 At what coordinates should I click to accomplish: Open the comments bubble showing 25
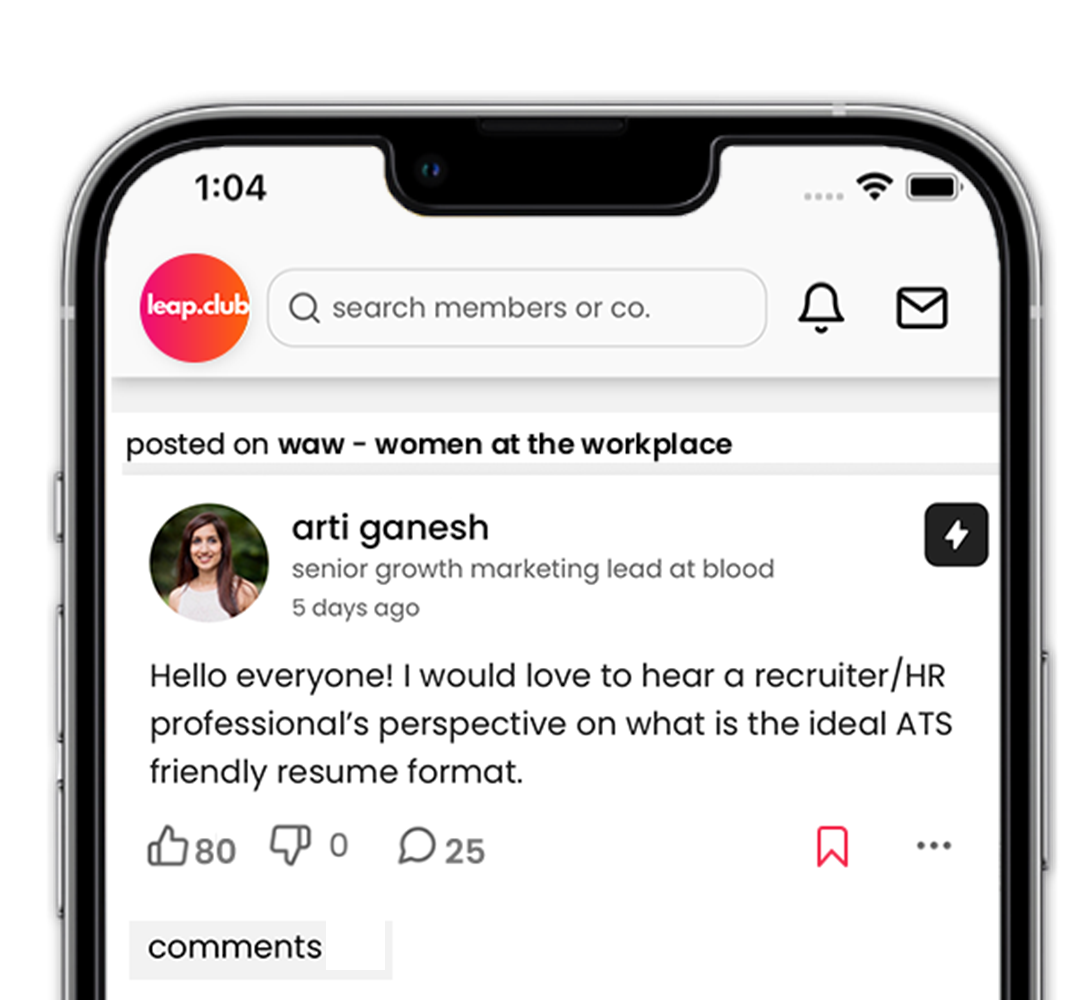pyautogui.click(x=417, y=847)
